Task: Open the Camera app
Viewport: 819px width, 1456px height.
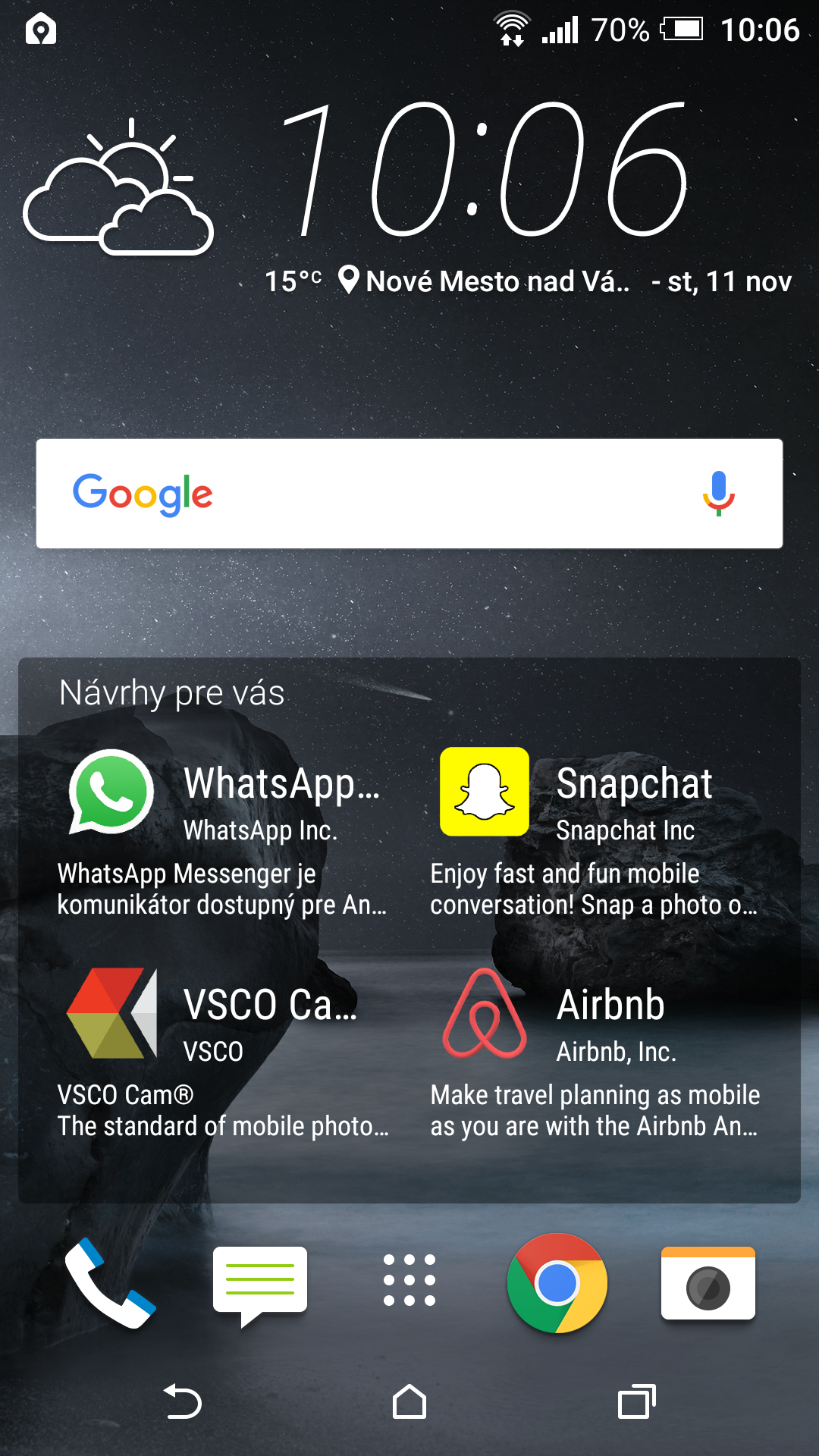Action: point(708,1283)
